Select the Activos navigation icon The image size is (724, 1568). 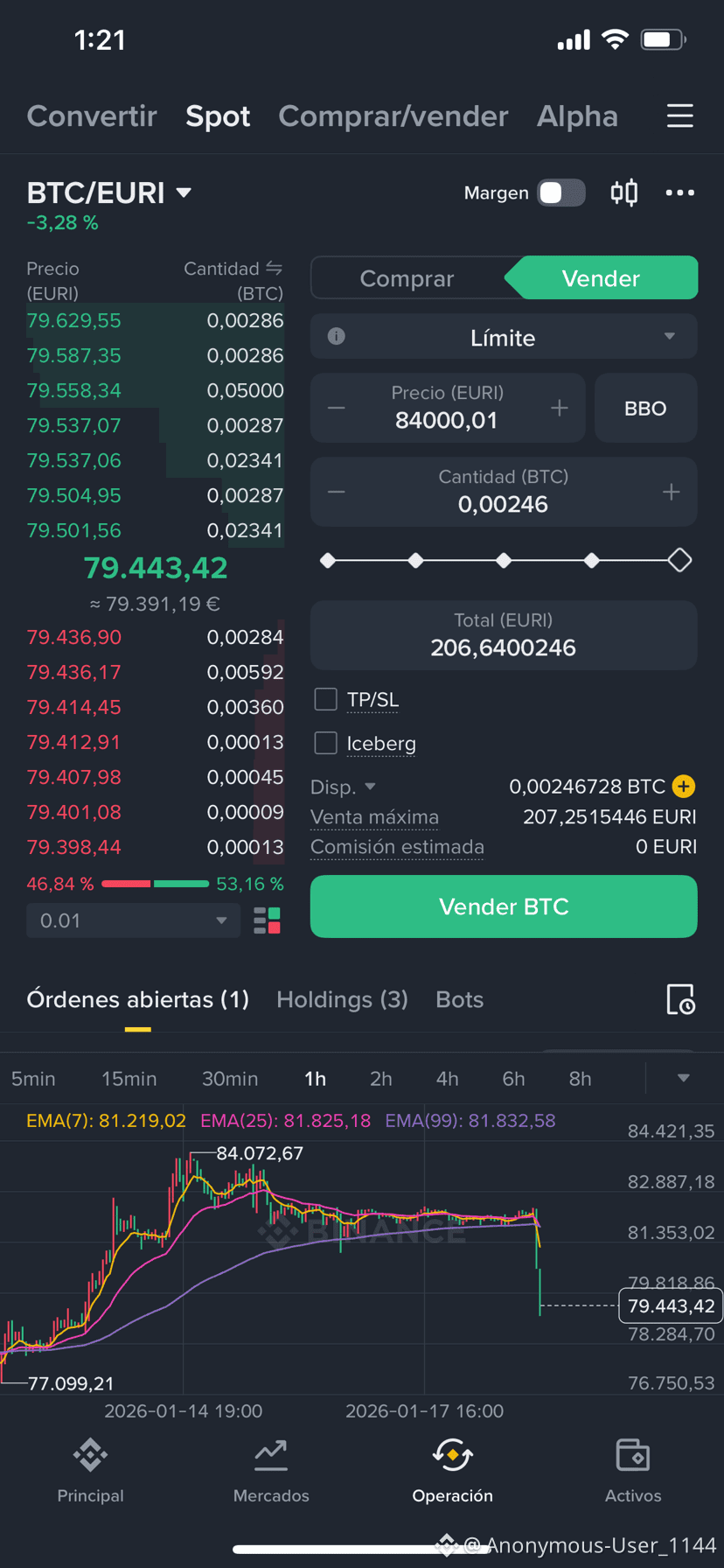(x=633, y=1457)
